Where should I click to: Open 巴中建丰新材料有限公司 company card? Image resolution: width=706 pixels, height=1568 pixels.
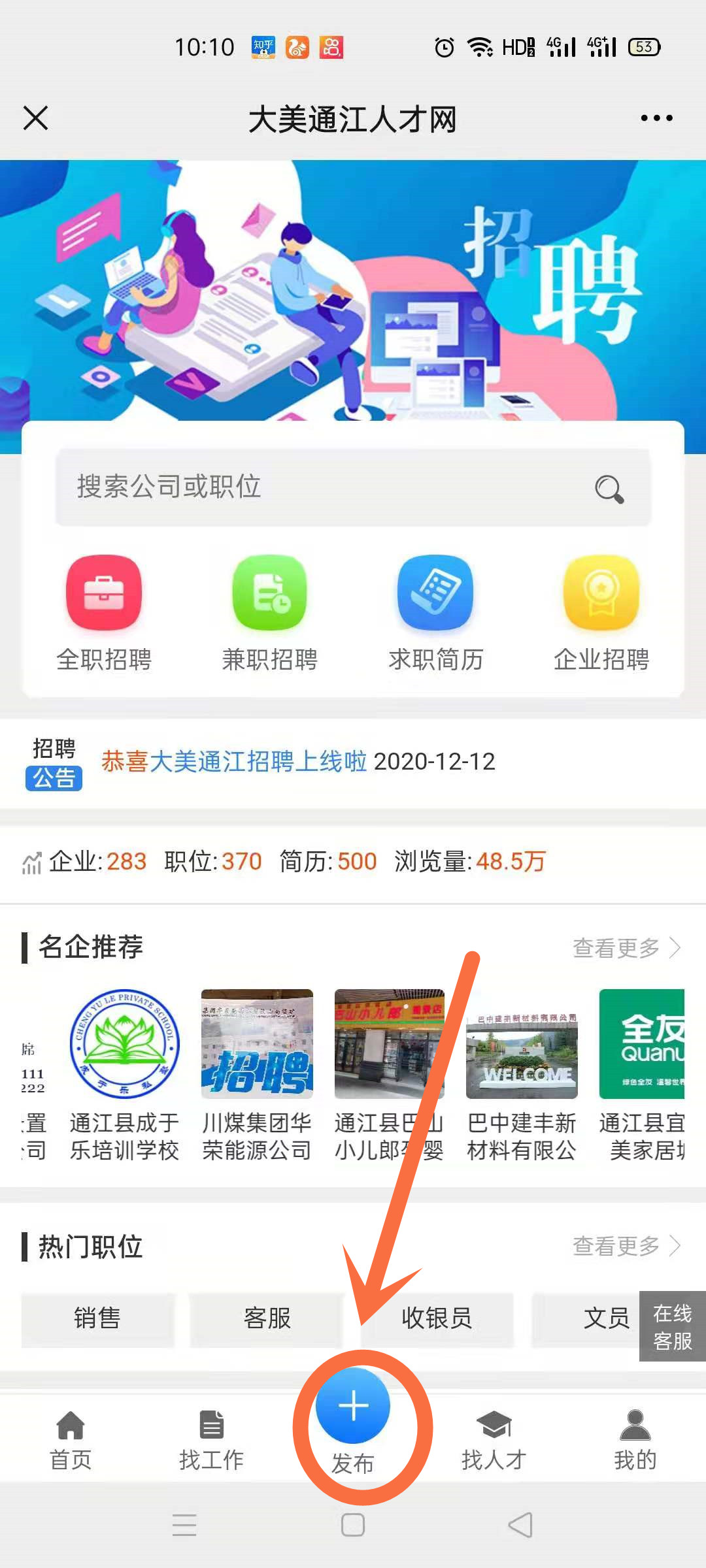tap(522, 1075)
